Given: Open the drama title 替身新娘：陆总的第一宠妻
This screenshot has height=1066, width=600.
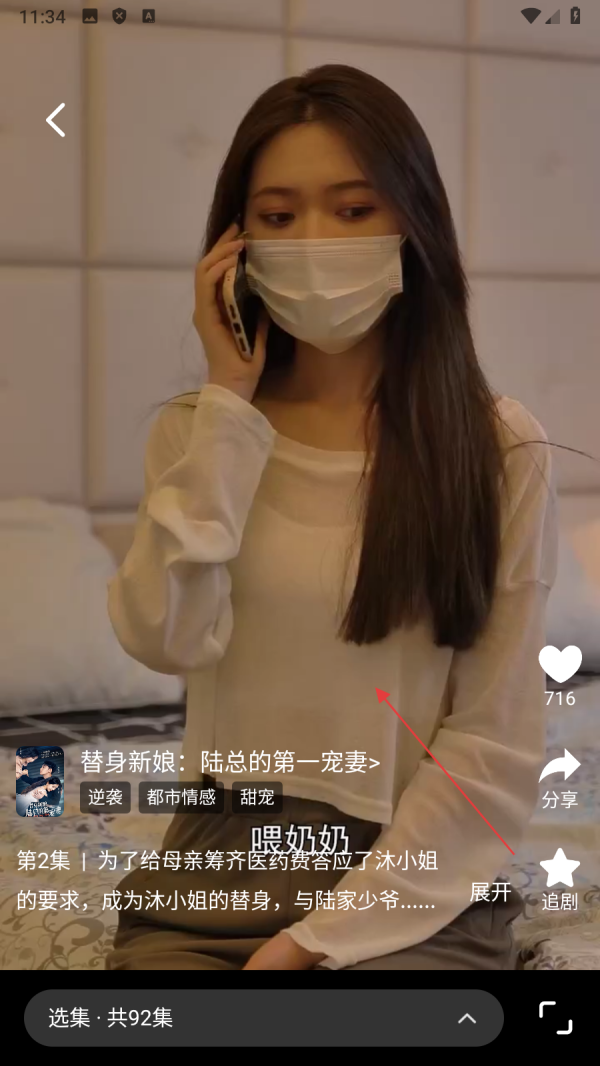Looking at the screenshot, I should point(230,762).
